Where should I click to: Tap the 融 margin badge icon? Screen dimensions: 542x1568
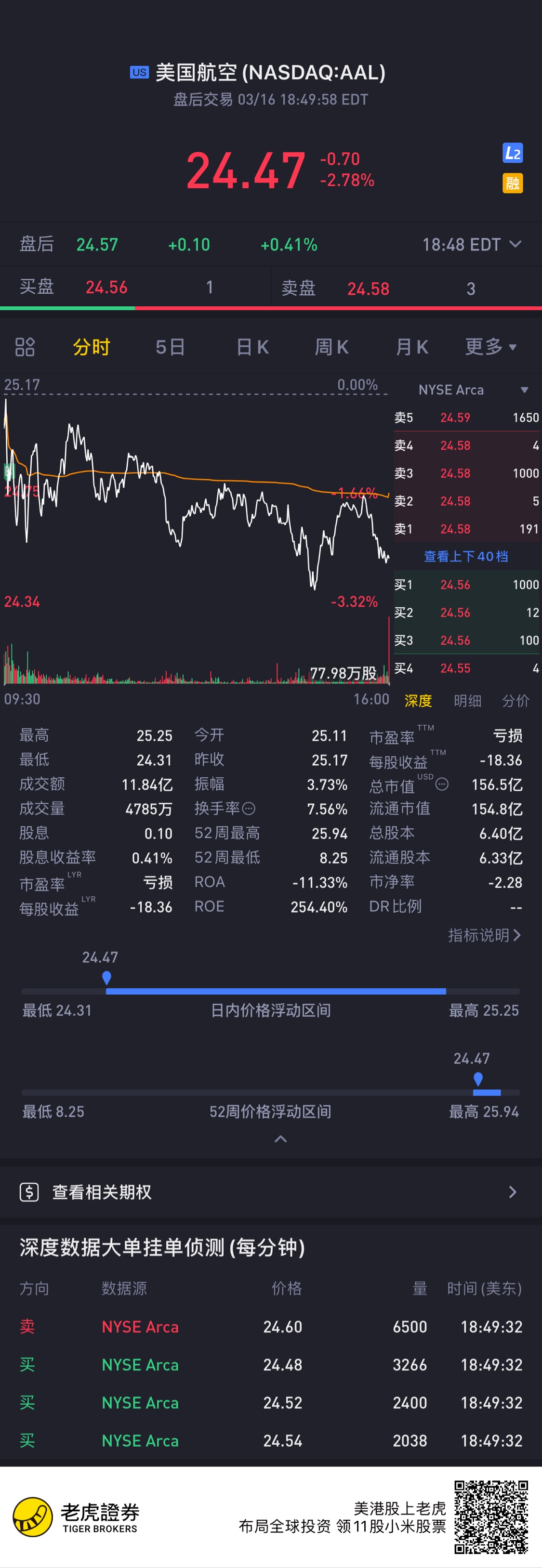point(513,183)
